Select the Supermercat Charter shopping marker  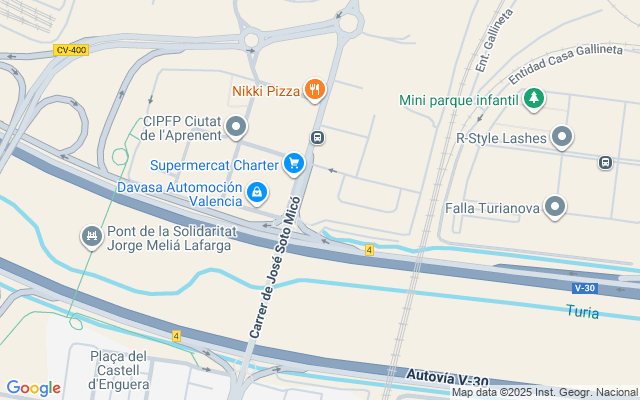coord(293,163)
